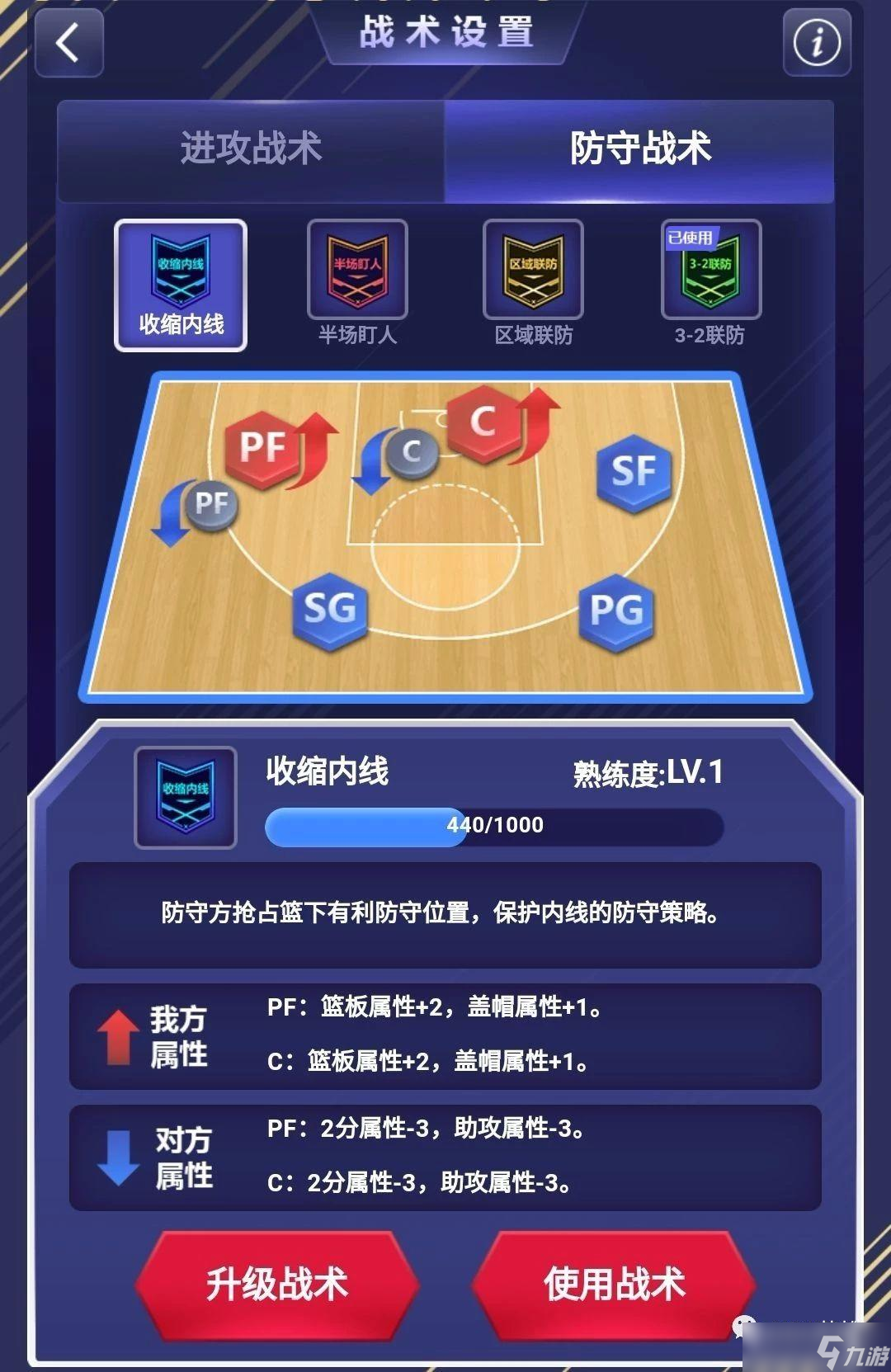The image size is (891, 1372).
Task: Open the info icon for tactics help
Action: click(816, 43)
